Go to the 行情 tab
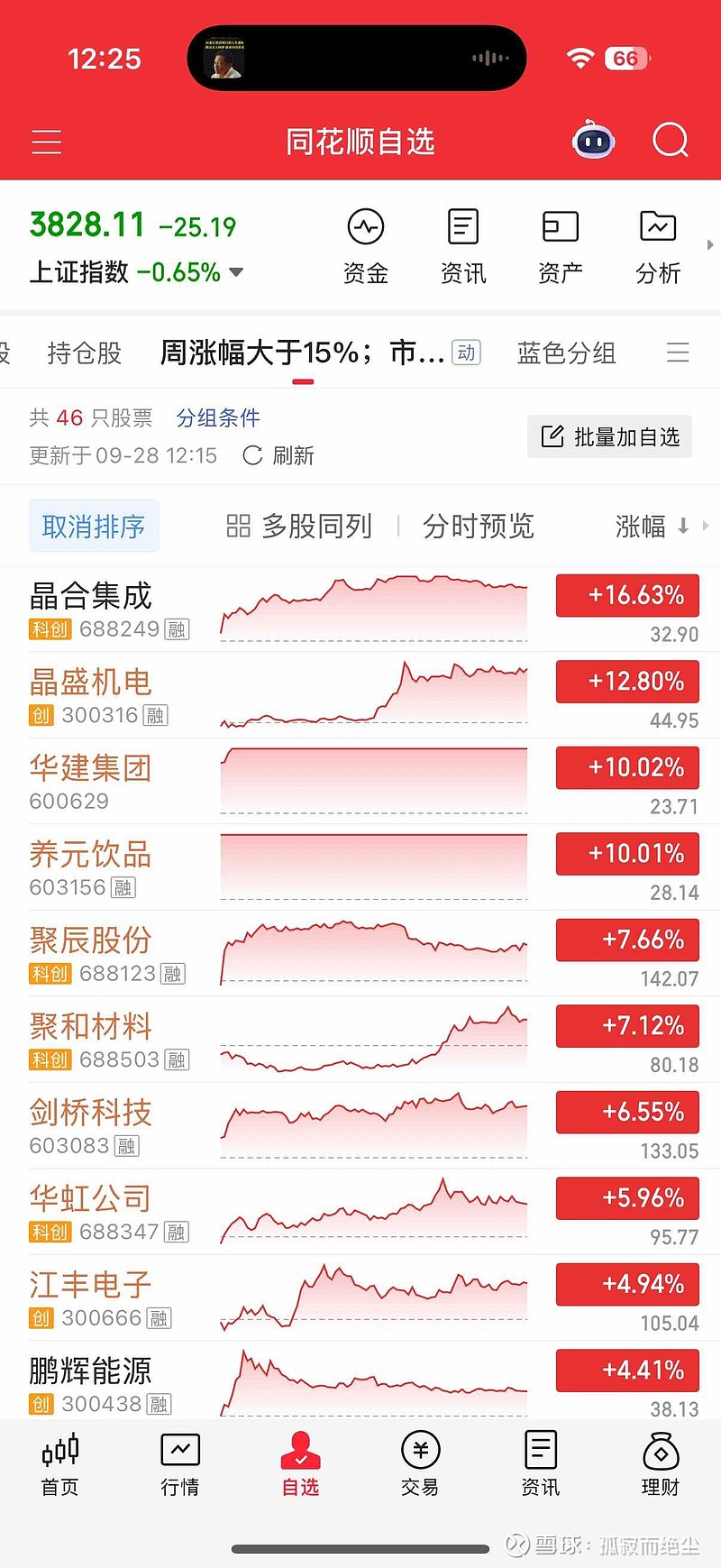Screen dimensions: 721x1568 click(x=180, y=1464)
